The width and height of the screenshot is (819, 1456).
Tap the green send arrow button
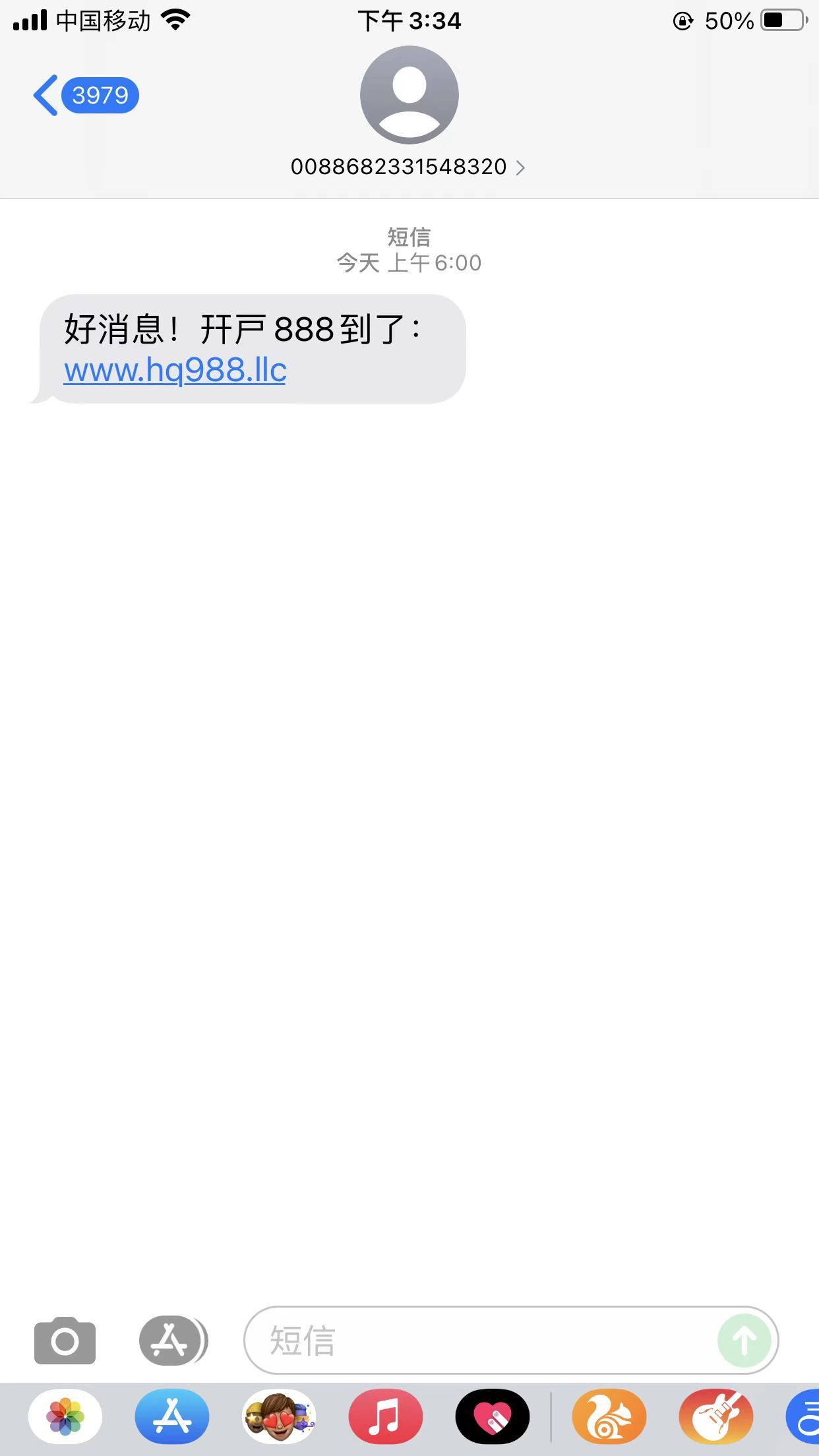coord(744,1341)
